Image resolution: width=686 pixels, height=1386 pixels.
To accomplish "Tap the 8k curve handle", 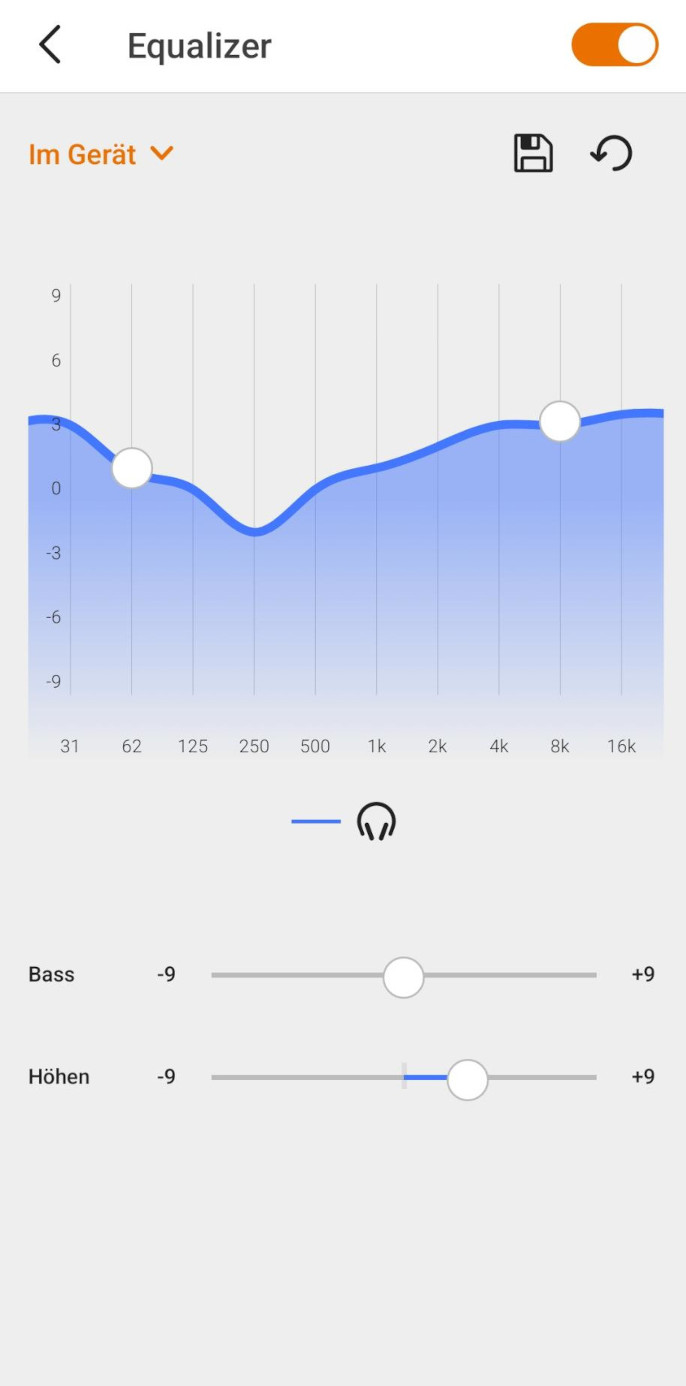I will (x=560, y=421).
